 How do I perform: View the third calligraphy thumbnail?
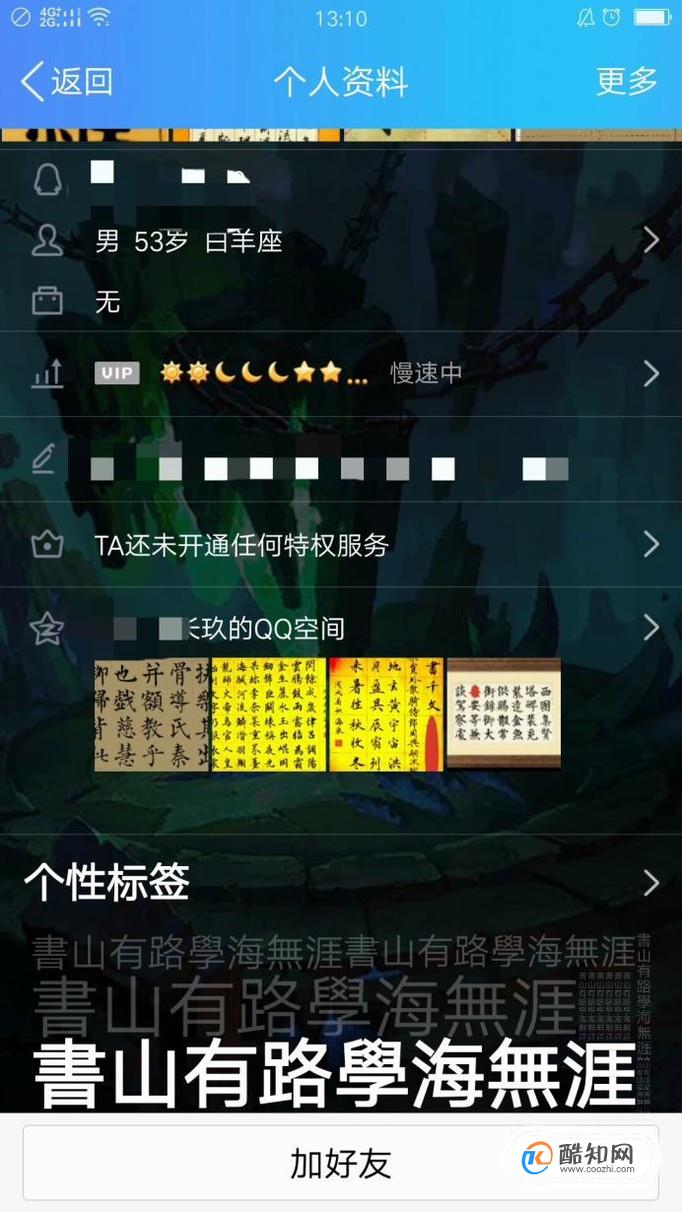(x=386, y=714)
